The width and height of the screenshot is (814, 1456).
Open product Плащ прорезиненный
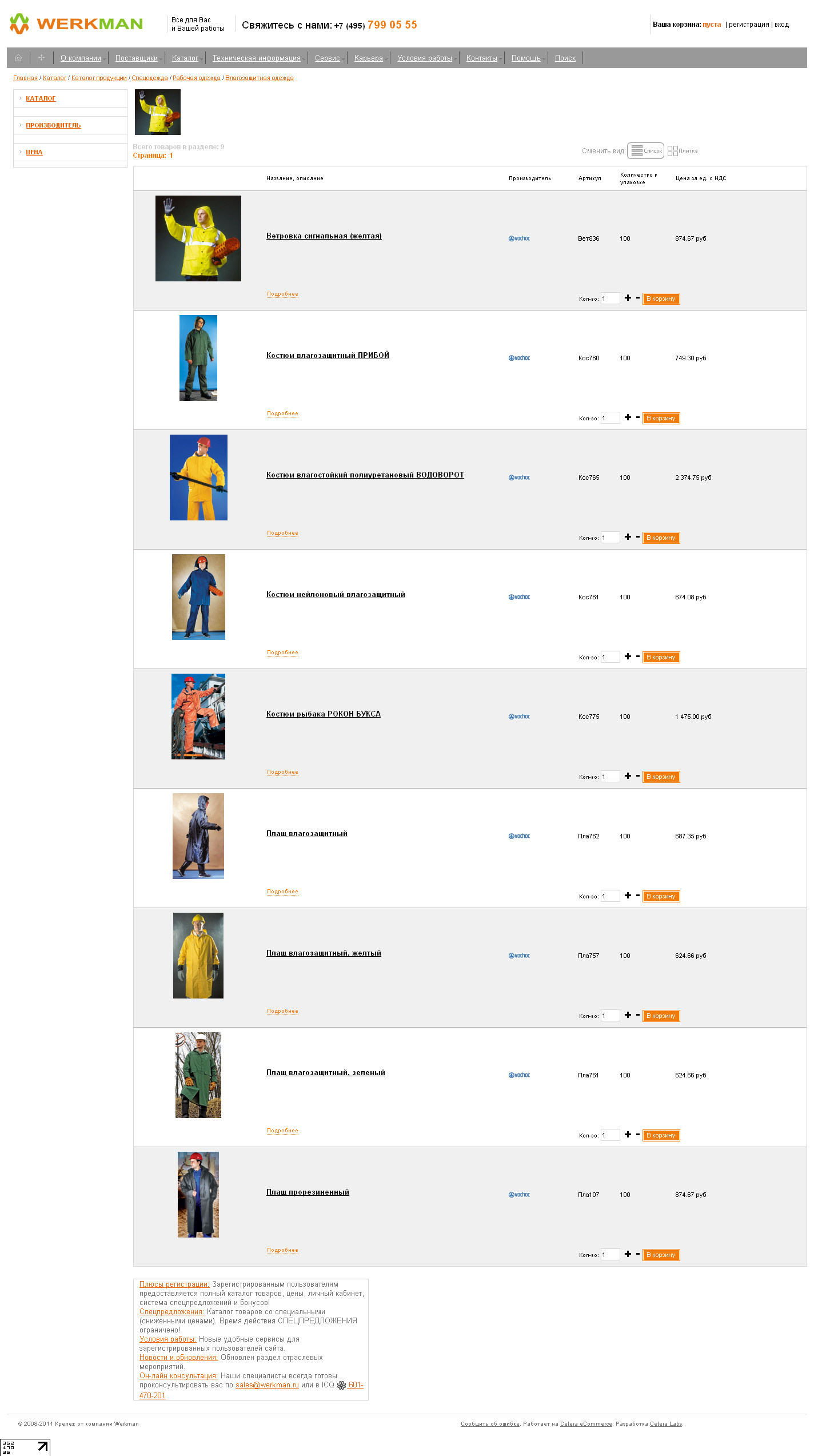tap(308, 1192)
